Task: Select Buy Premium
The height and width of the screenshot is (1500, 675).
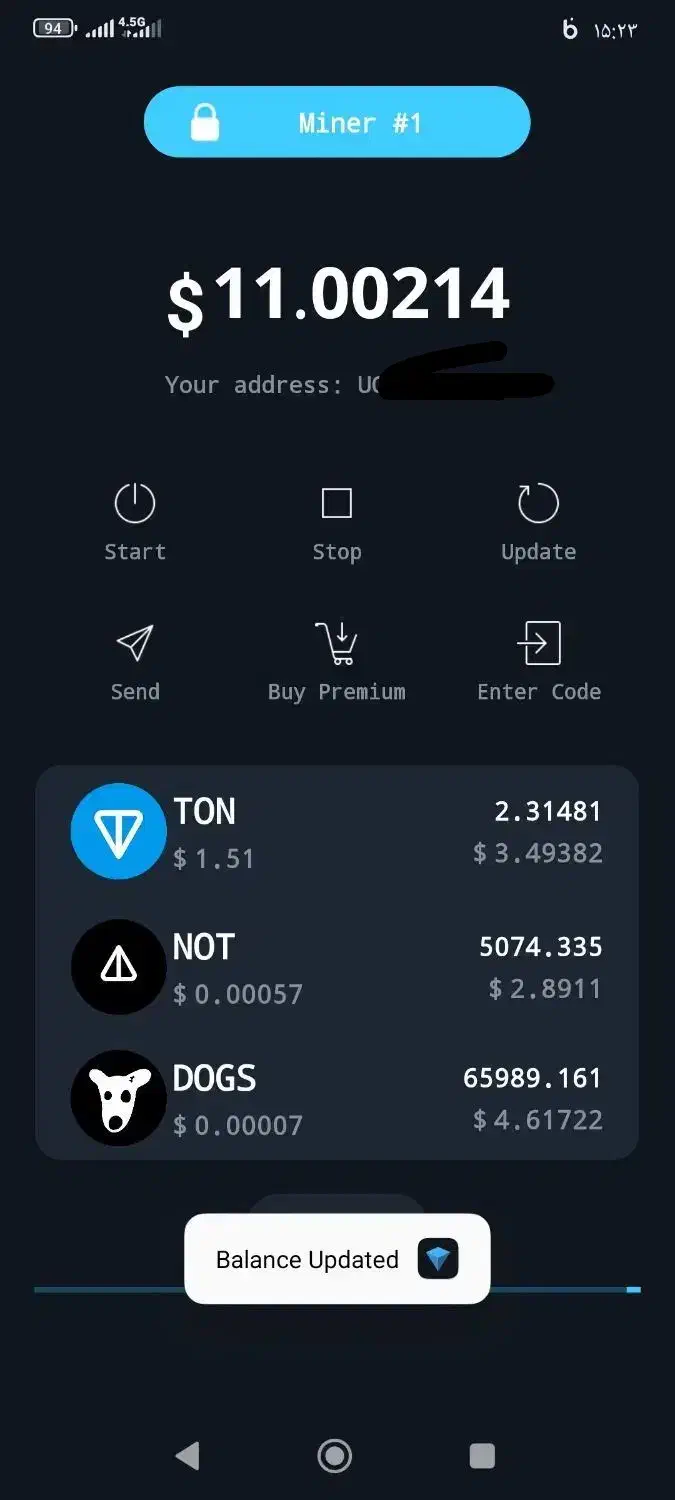Action: [337, 660]
